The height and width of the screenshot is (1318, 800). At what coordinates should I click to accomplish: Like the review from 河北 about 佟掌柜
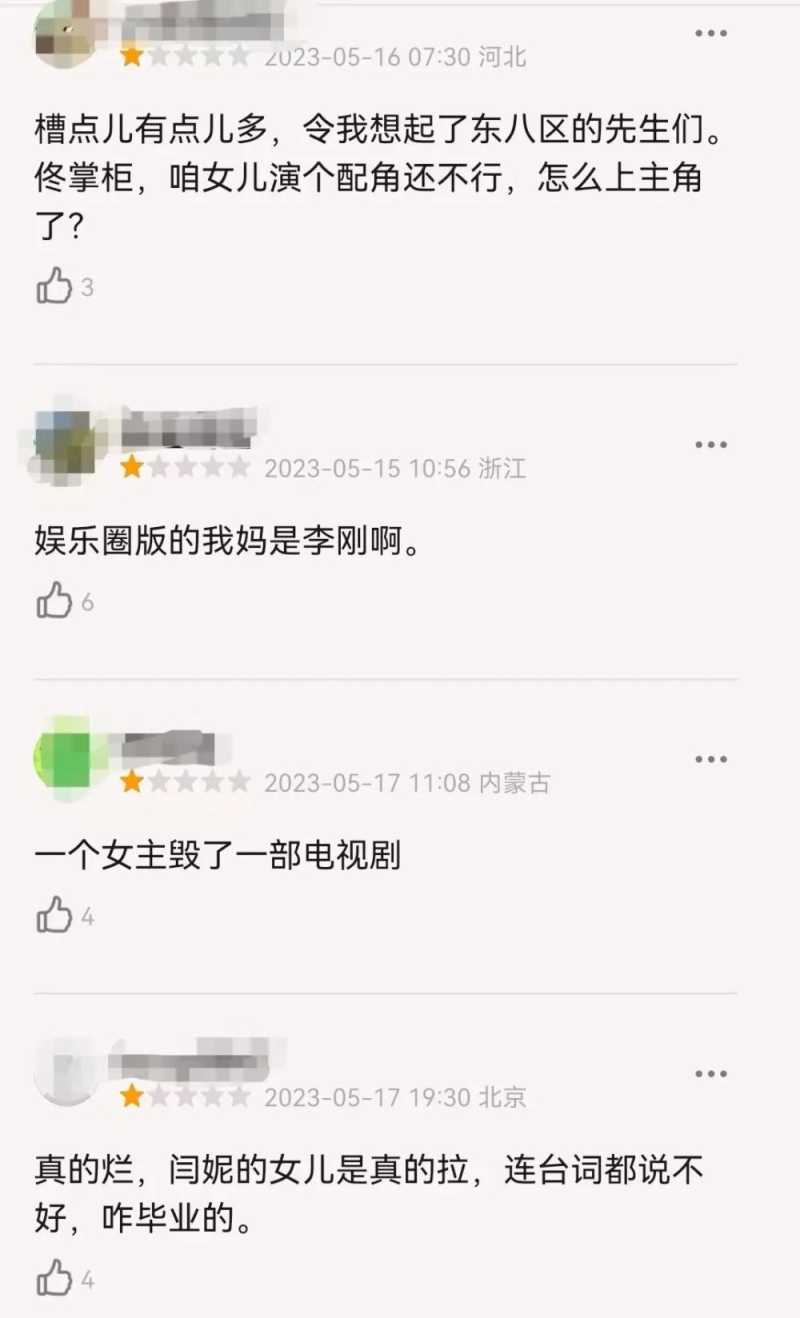[x=54, y=287]
